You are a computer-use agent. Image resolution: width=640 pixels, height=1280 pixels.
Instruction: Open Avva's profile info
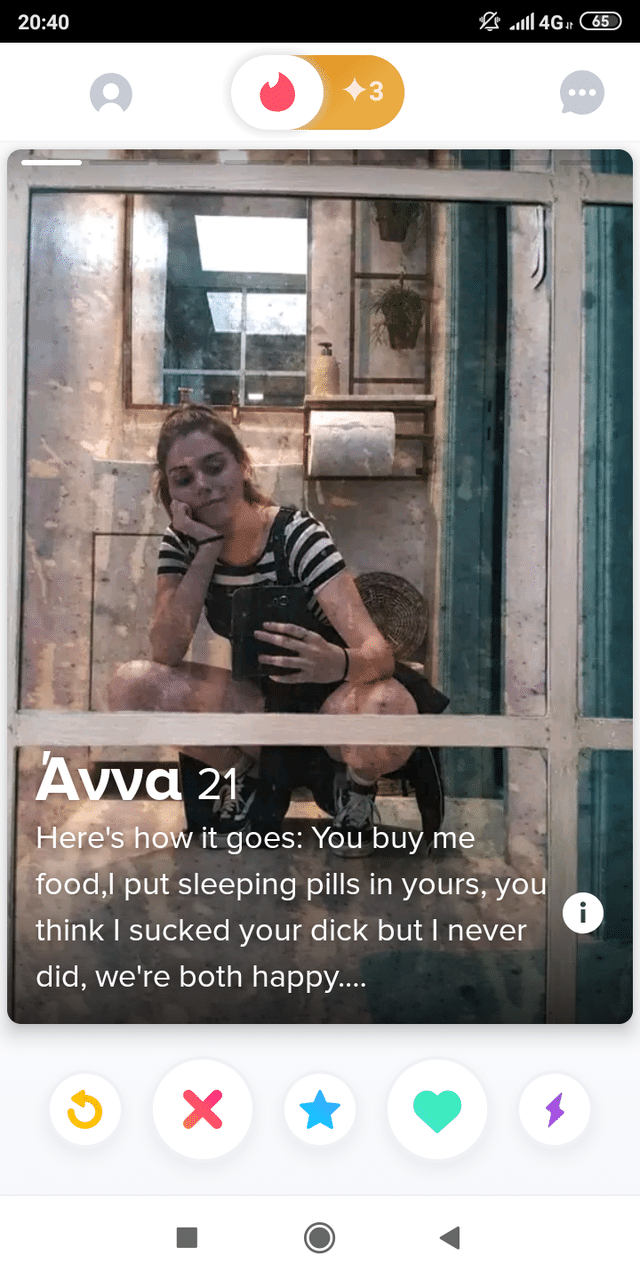click(582, 912)
